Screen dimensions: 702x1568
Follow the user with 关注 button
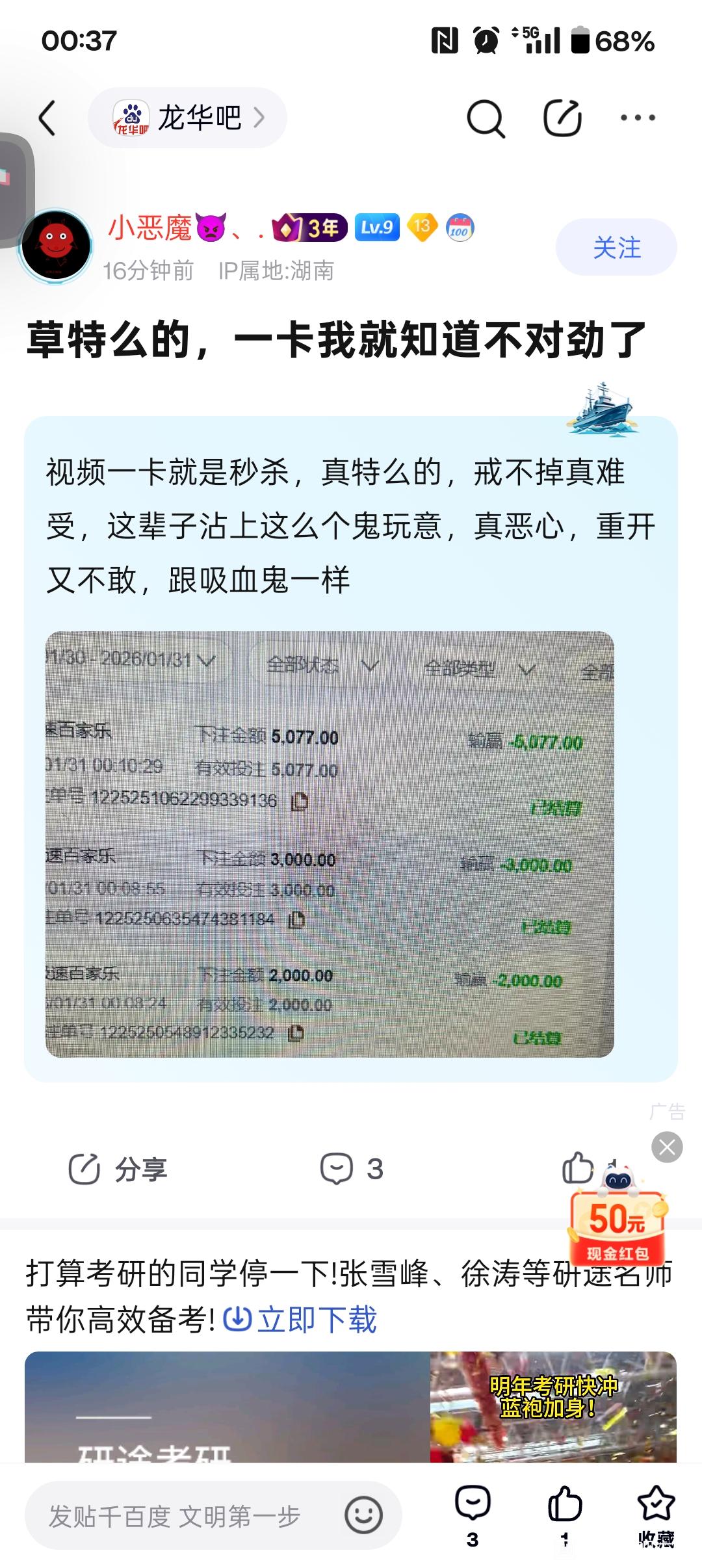point(616,248)
